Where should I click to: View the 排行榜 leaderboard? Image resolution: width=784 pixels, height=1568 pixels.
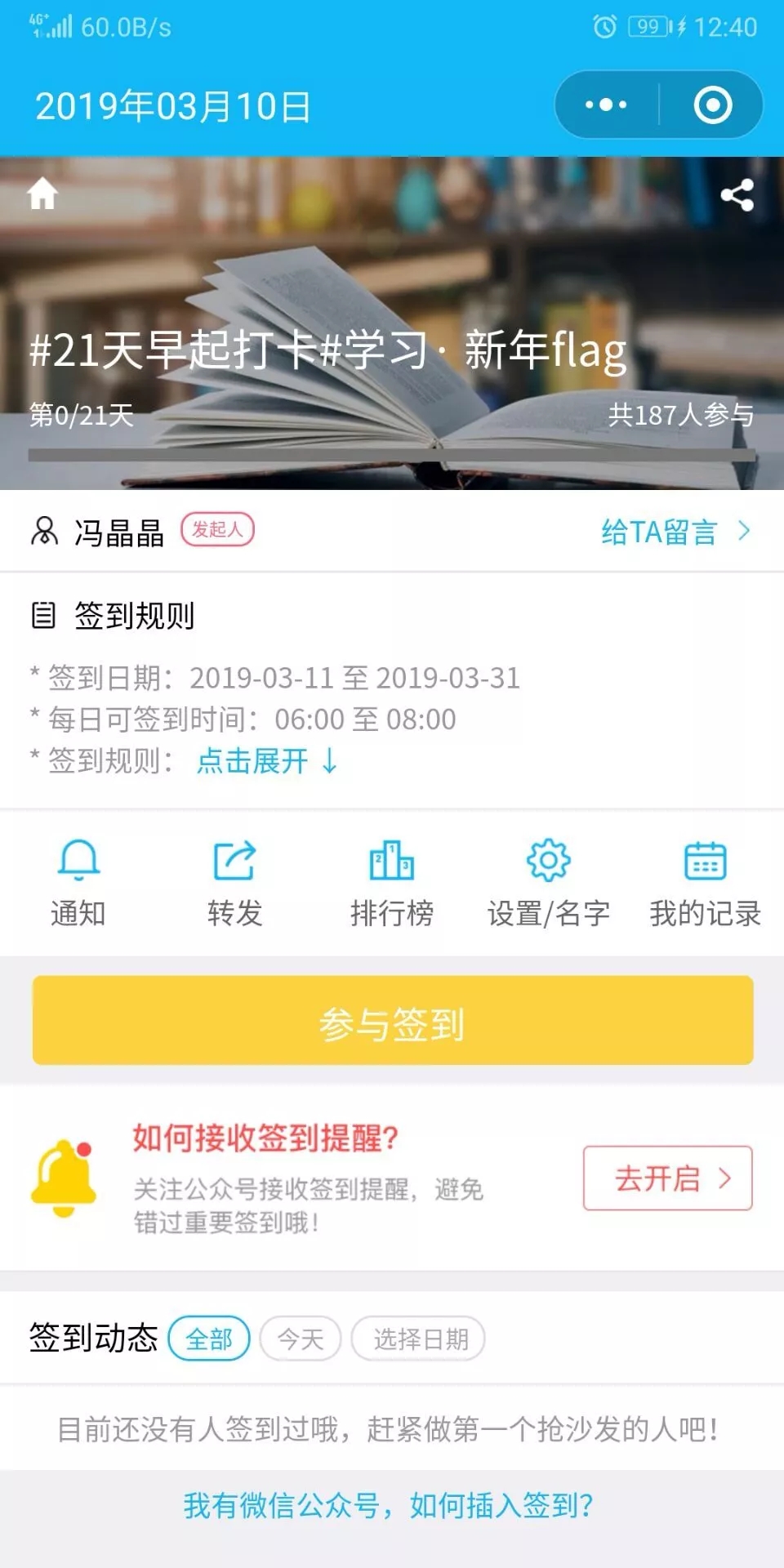click(x=391, y=884)
